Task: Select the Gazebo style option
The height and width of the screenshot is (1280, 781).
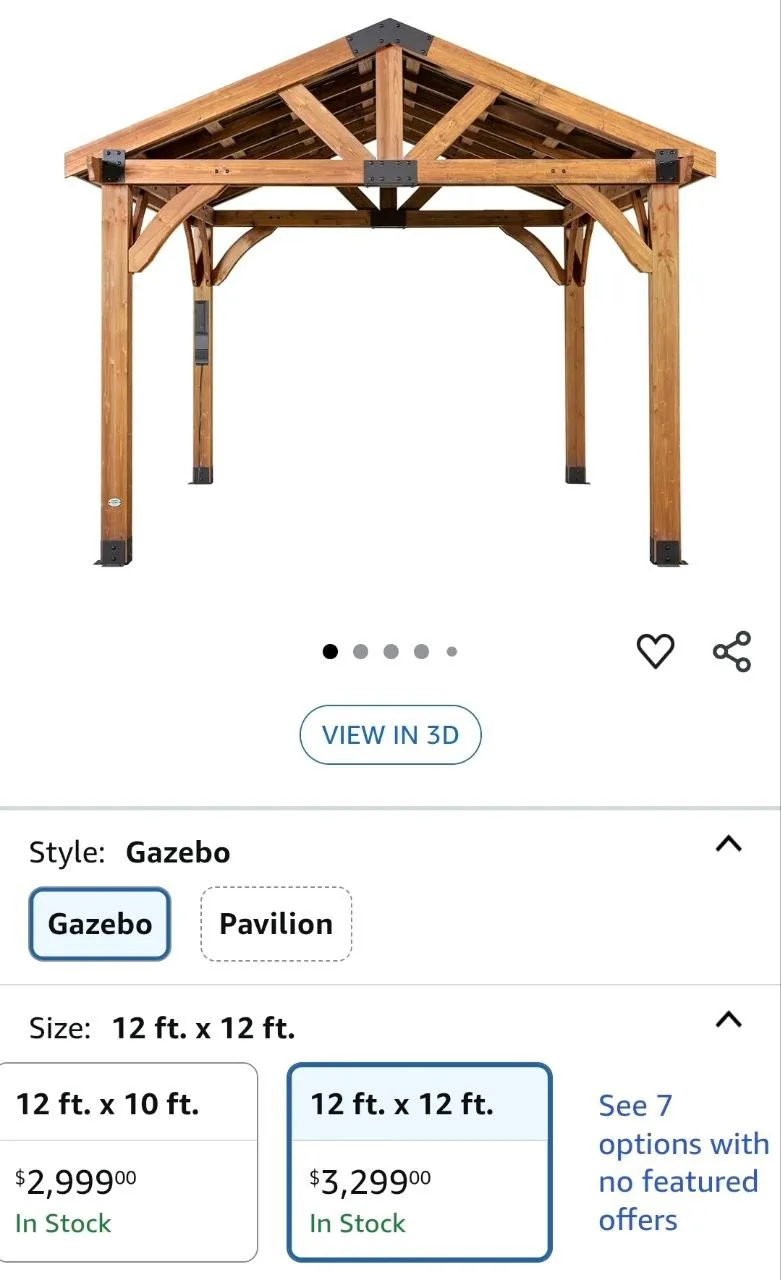Action: point(99,923)
